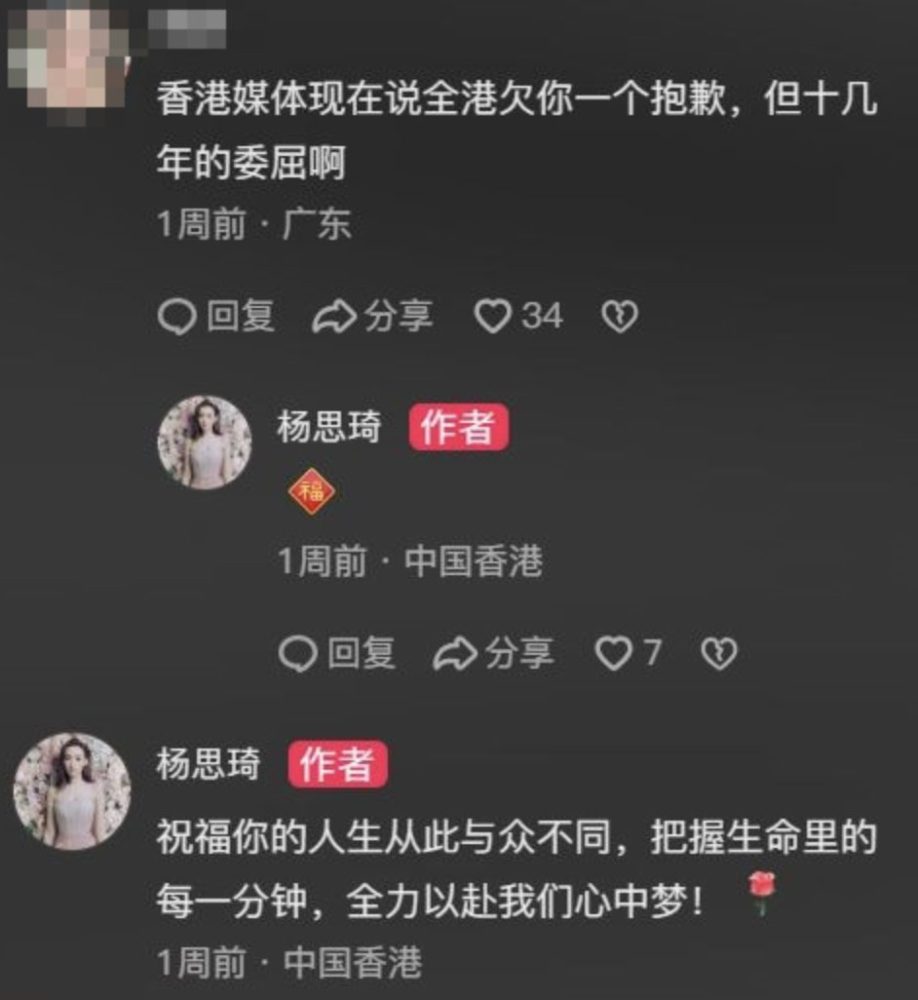
Task: Open 杨思琦's name above the 祝福 comment
Action: click(208, 765)
